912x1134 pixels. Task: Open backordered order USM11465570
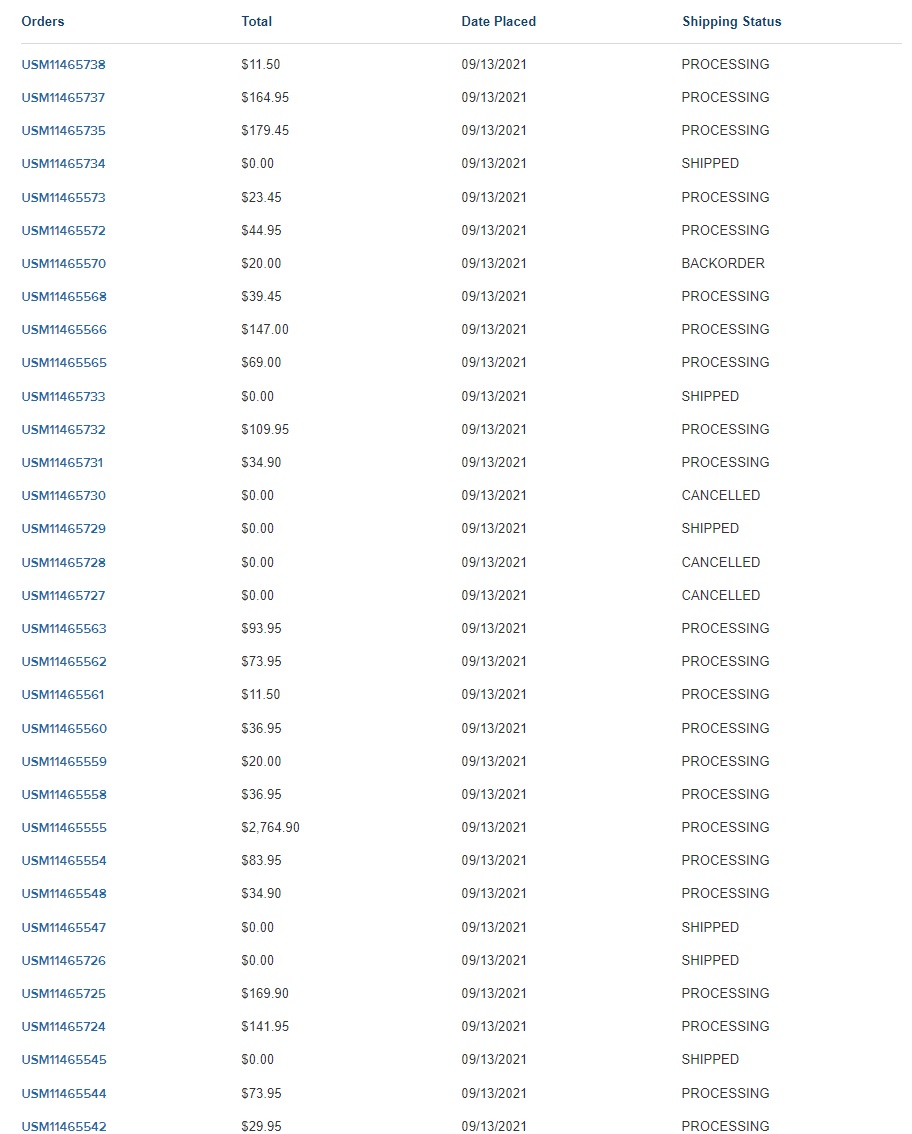(x=63, y=264)
